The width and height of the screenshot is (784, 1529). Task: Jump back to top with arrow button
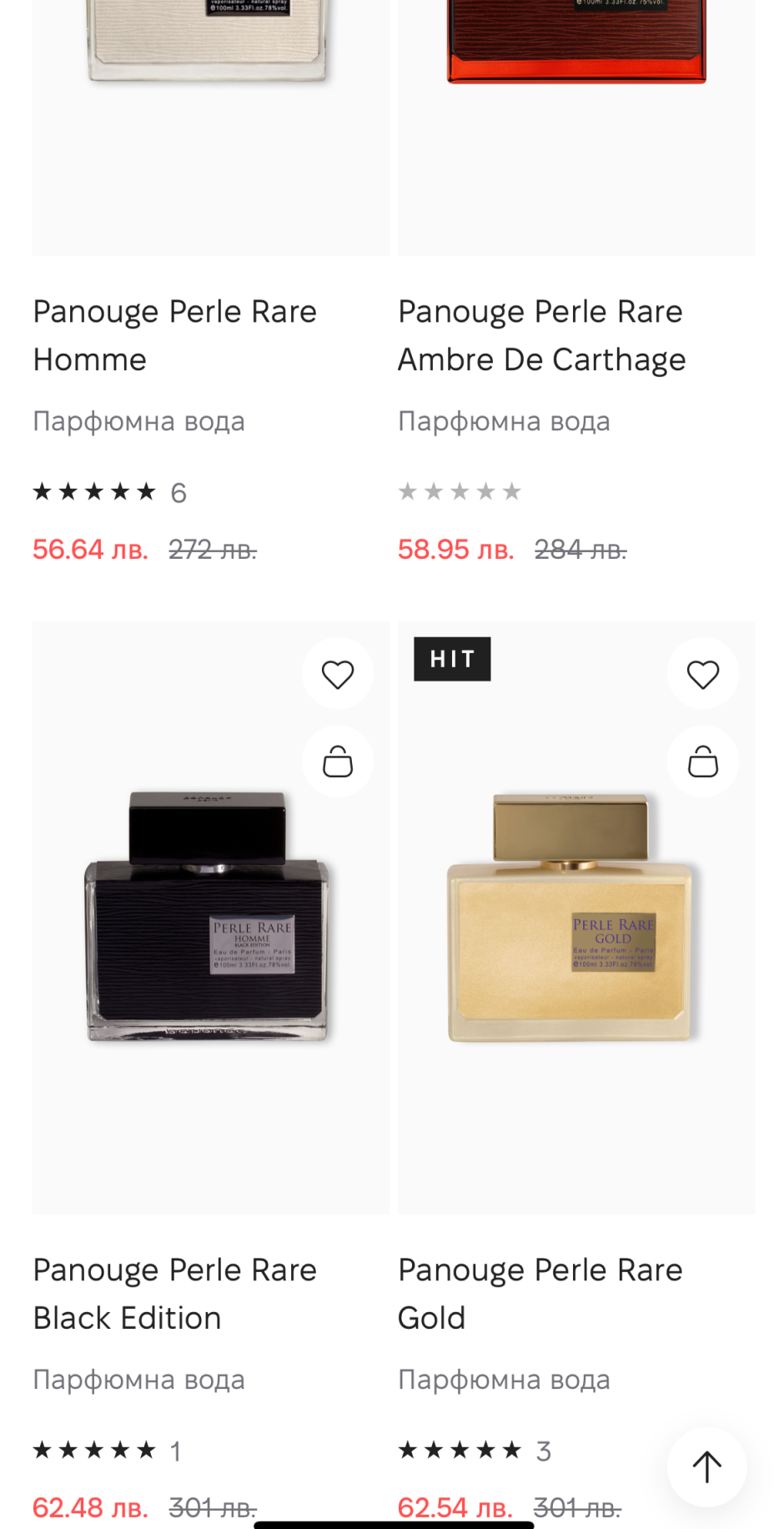(x=706, y=1466)
